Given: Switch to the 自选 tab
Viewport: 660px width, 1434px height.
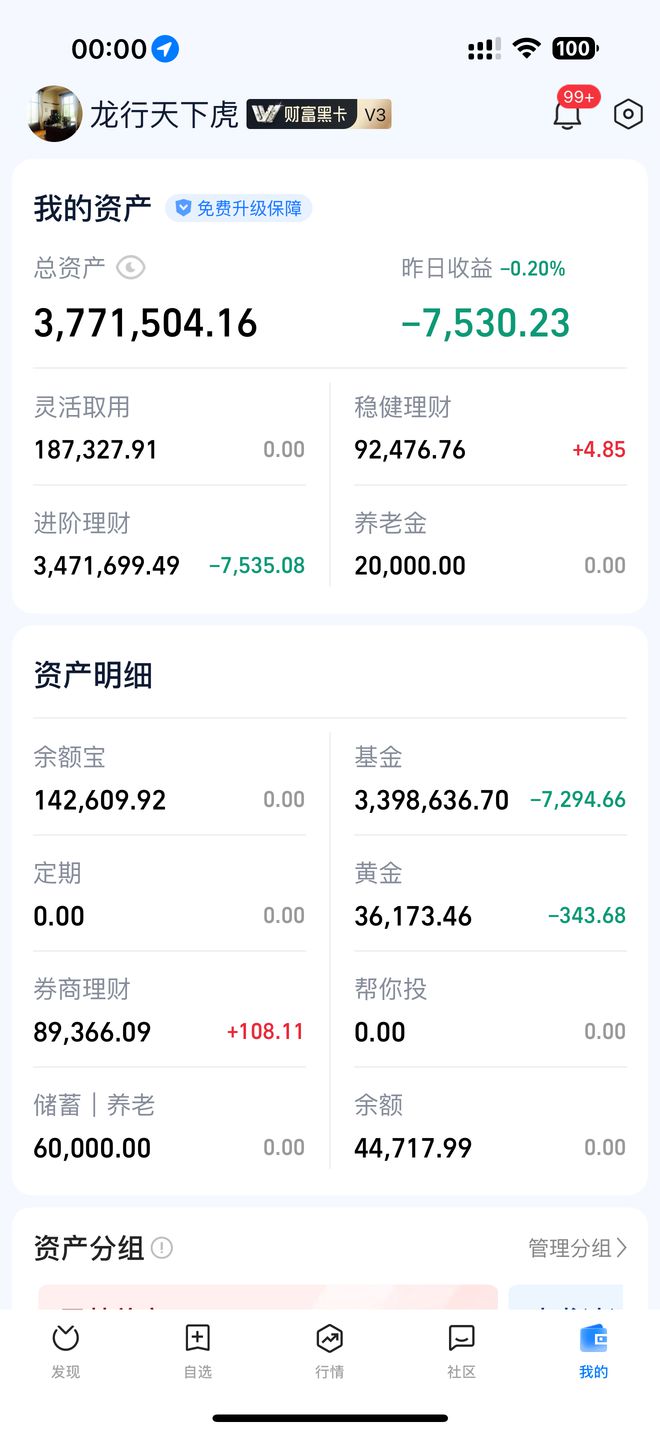Looking at the screenshot, I should 198,1351.
